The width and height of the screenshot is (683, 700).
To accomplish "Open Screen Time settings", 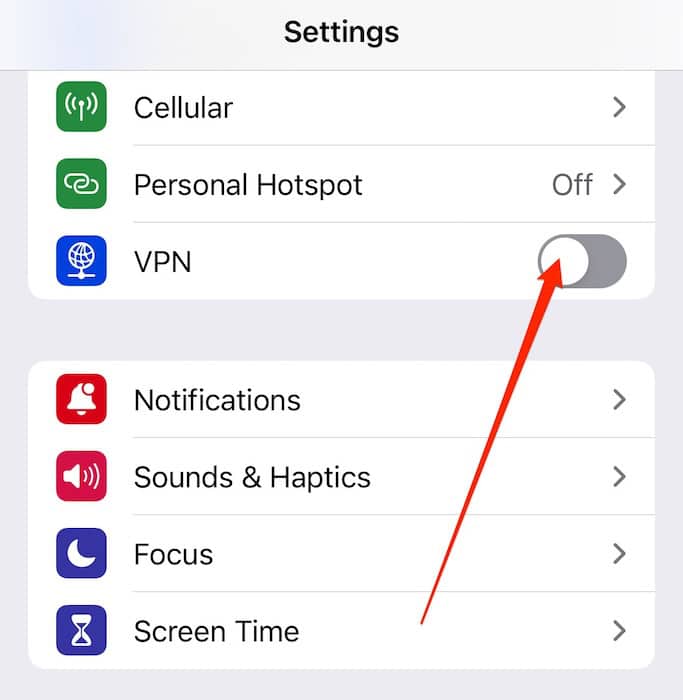I will click(x=340, y=631).
